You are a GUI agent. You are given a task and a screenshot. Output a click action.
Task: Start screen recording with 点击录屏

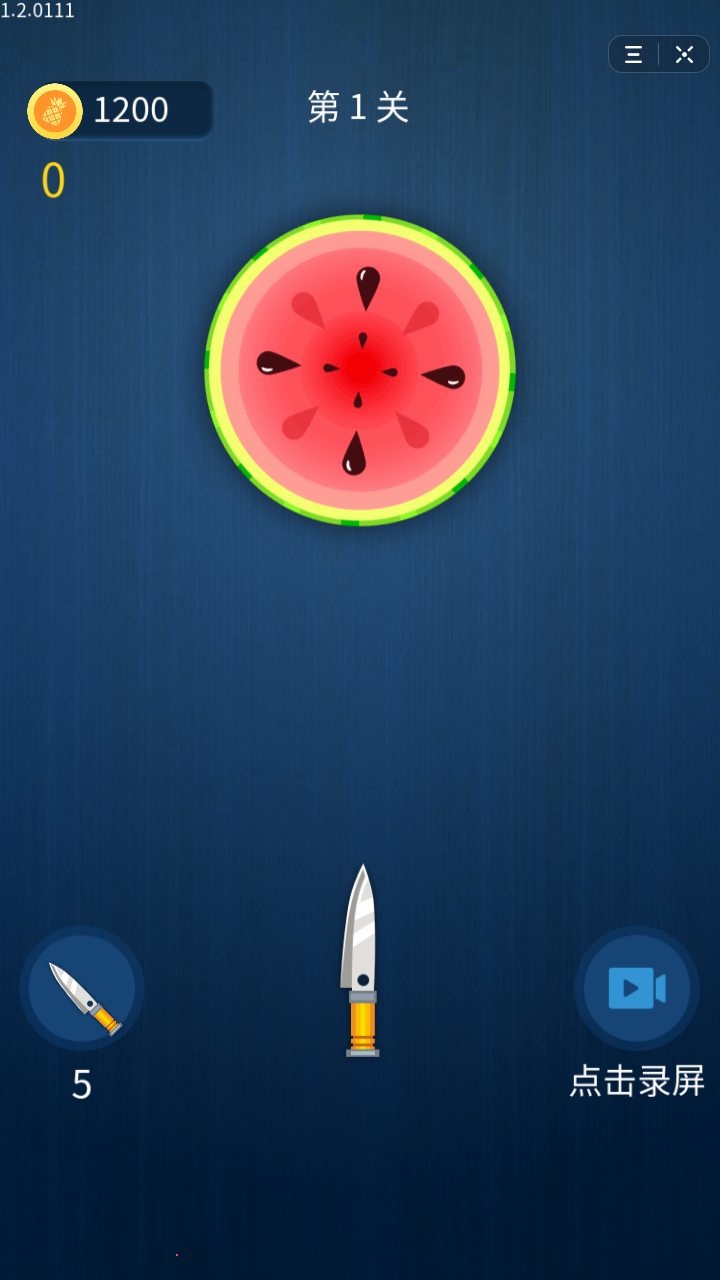(637, 988)
